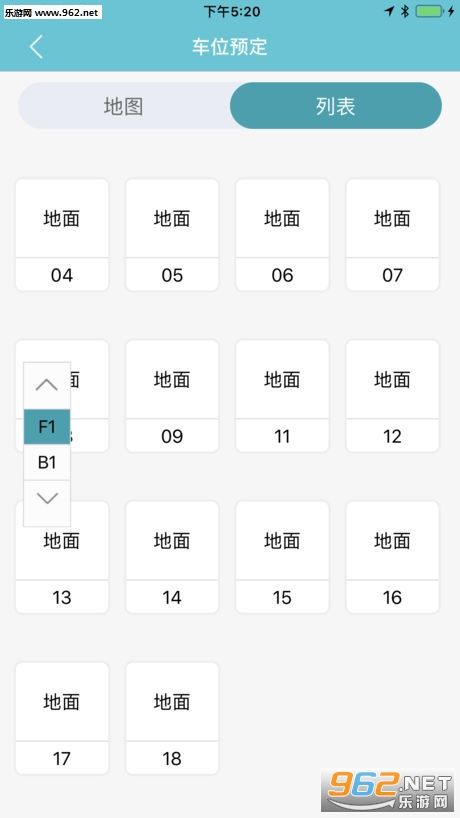
Task: Tap the floor picker down arrow
Action: coord(47,499)
